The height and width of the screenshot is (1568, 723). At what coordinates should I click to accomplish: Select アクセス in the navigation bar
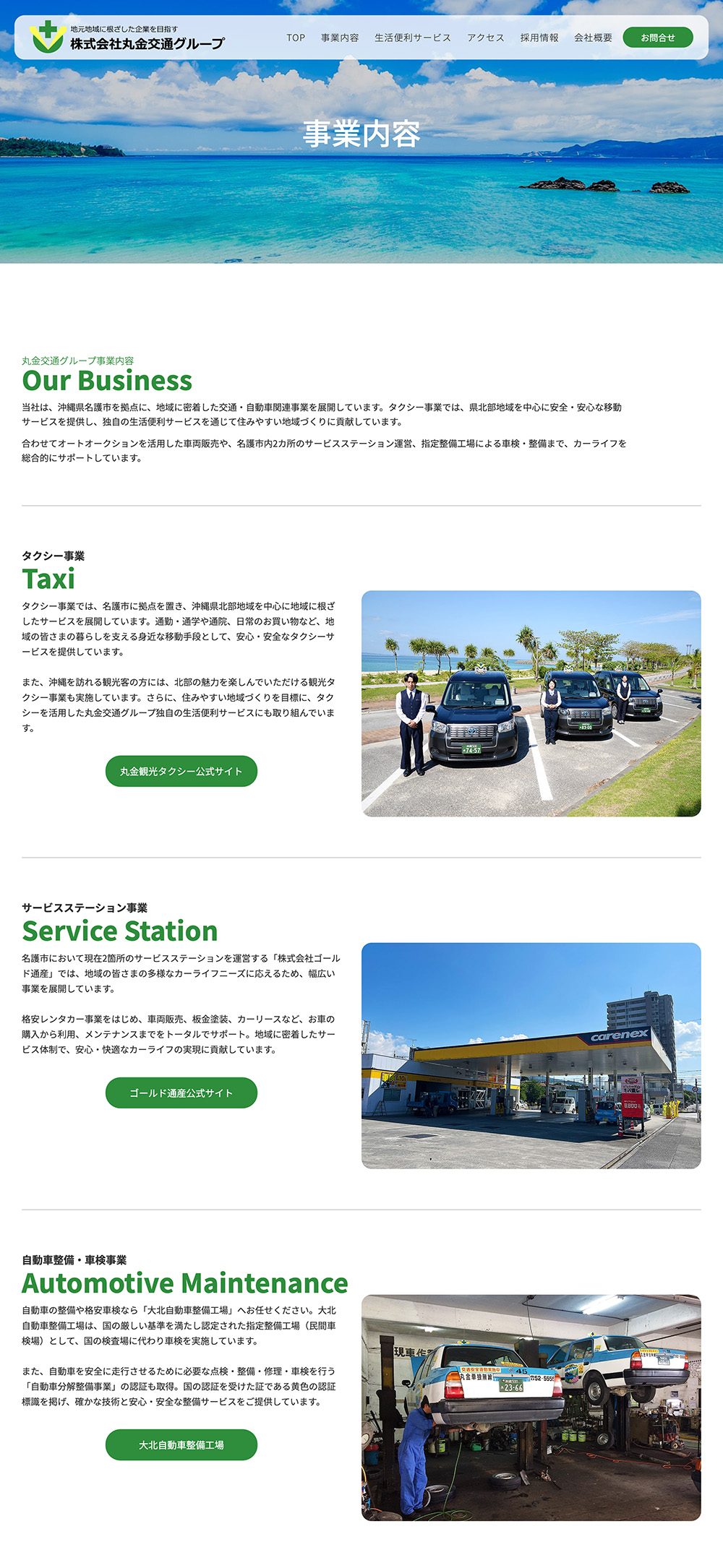[485, 38]
